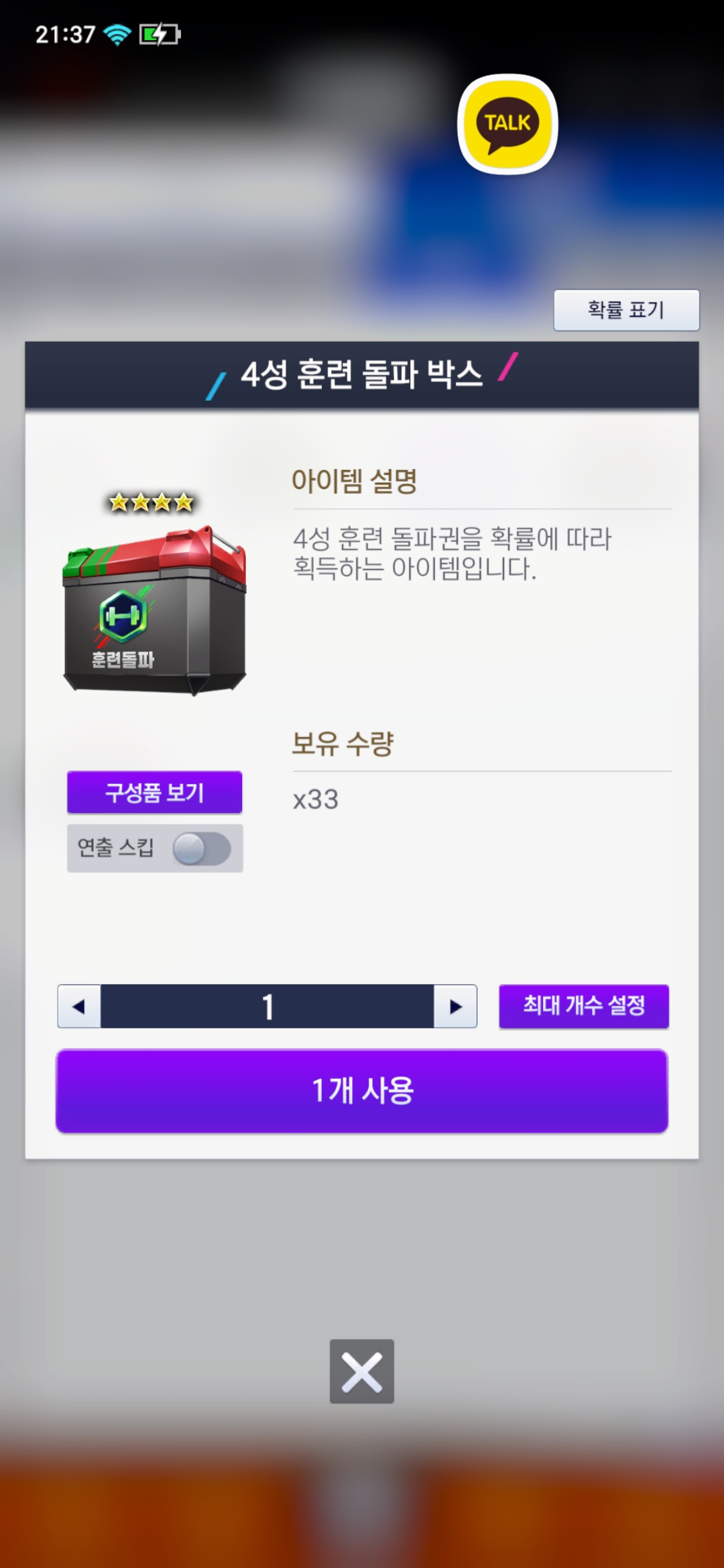Viewport: 724px width, 1568px height.
Task: Enable the 연출 스킵 toggle
Action: (201, 849)
